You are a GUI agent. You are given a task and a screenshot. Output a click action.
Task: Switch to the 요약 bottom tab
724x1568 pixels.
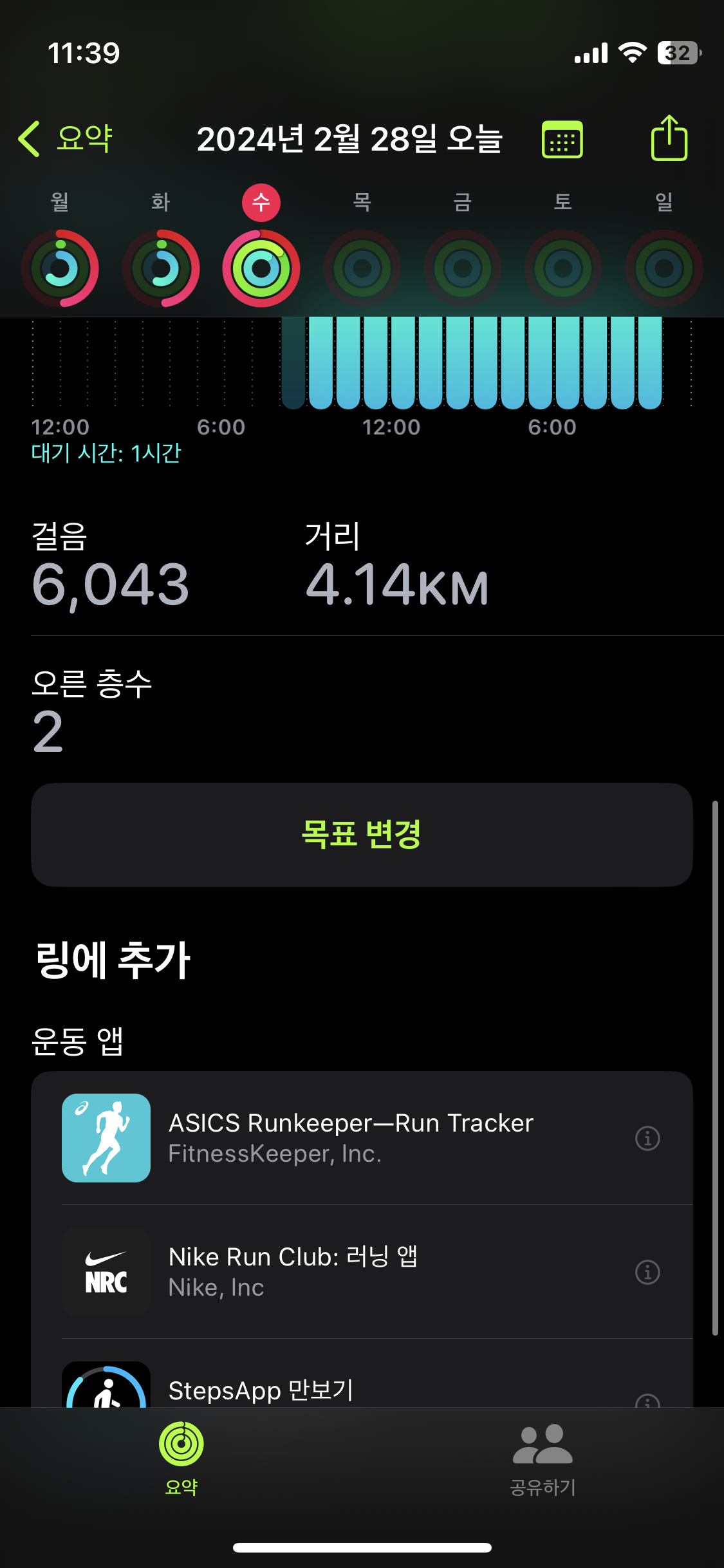[181, 1459]
